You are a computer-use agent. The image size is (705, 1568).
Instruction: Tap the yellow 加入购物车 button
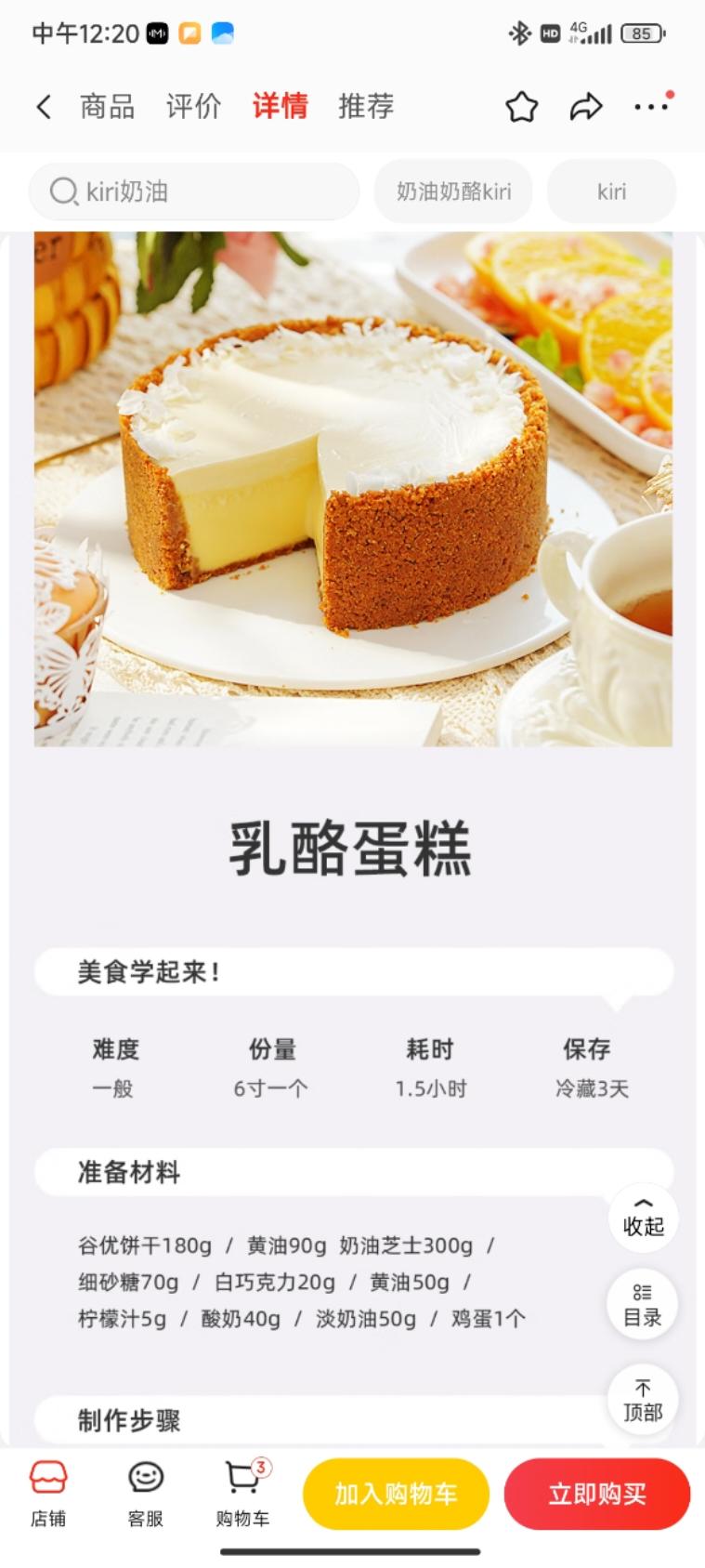(395, 1494)
